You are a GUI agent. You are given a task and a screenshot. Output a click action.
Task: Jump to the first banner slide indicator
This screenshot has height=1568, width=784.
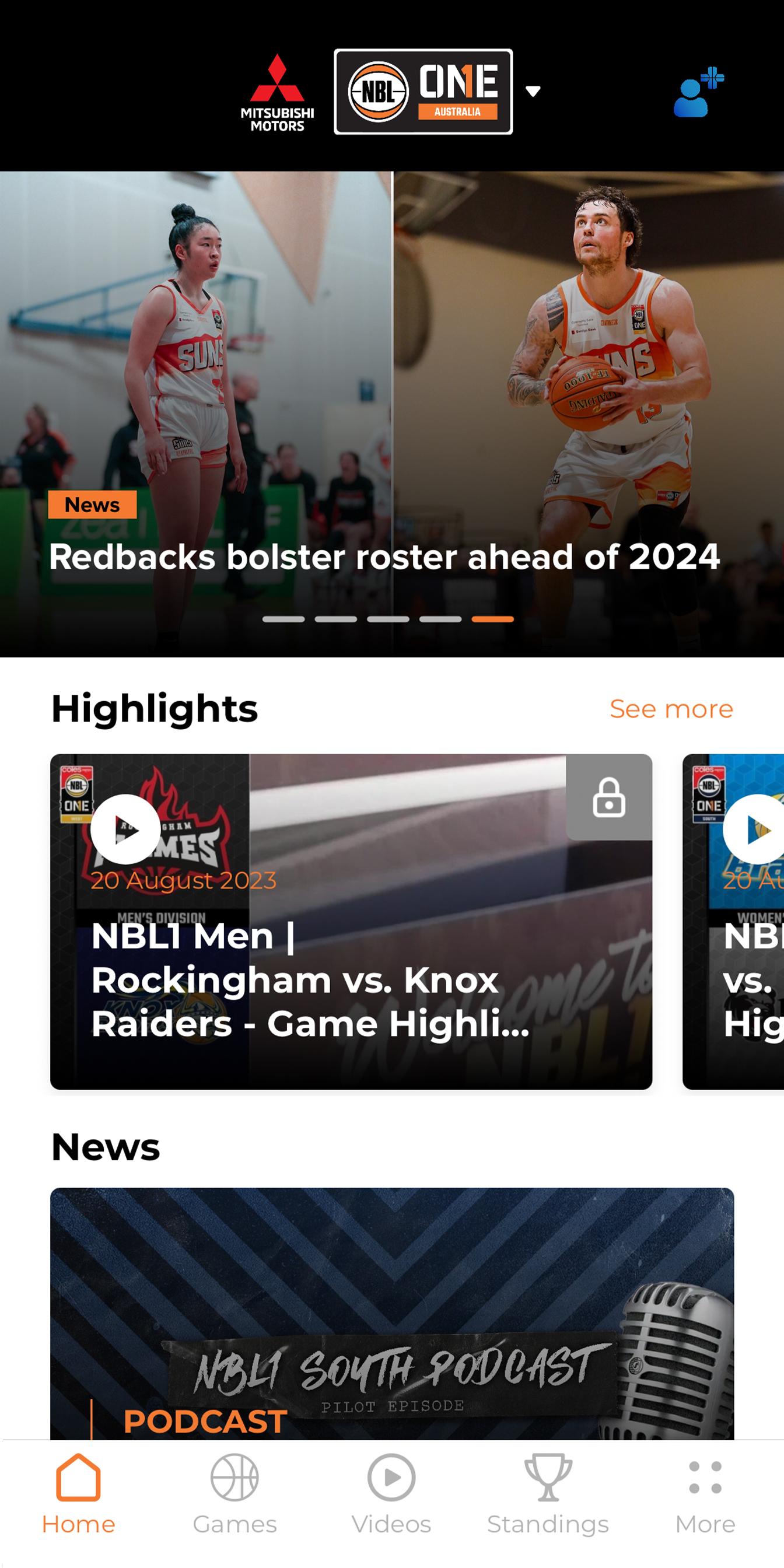283,619
